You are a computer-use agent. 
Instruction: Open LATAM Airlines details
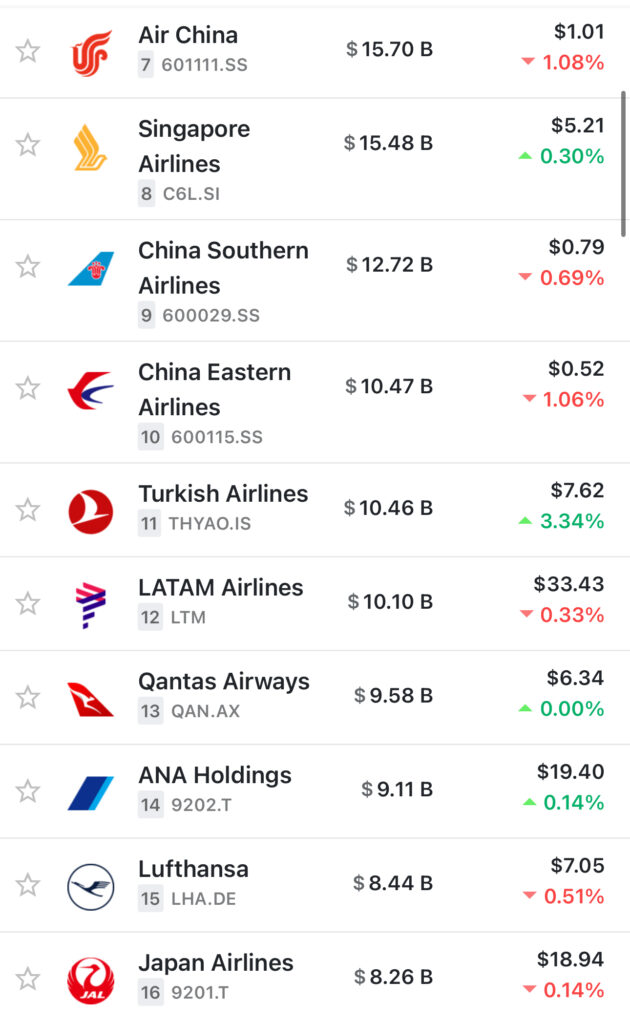pyautogui.click(x=315, y=603)
